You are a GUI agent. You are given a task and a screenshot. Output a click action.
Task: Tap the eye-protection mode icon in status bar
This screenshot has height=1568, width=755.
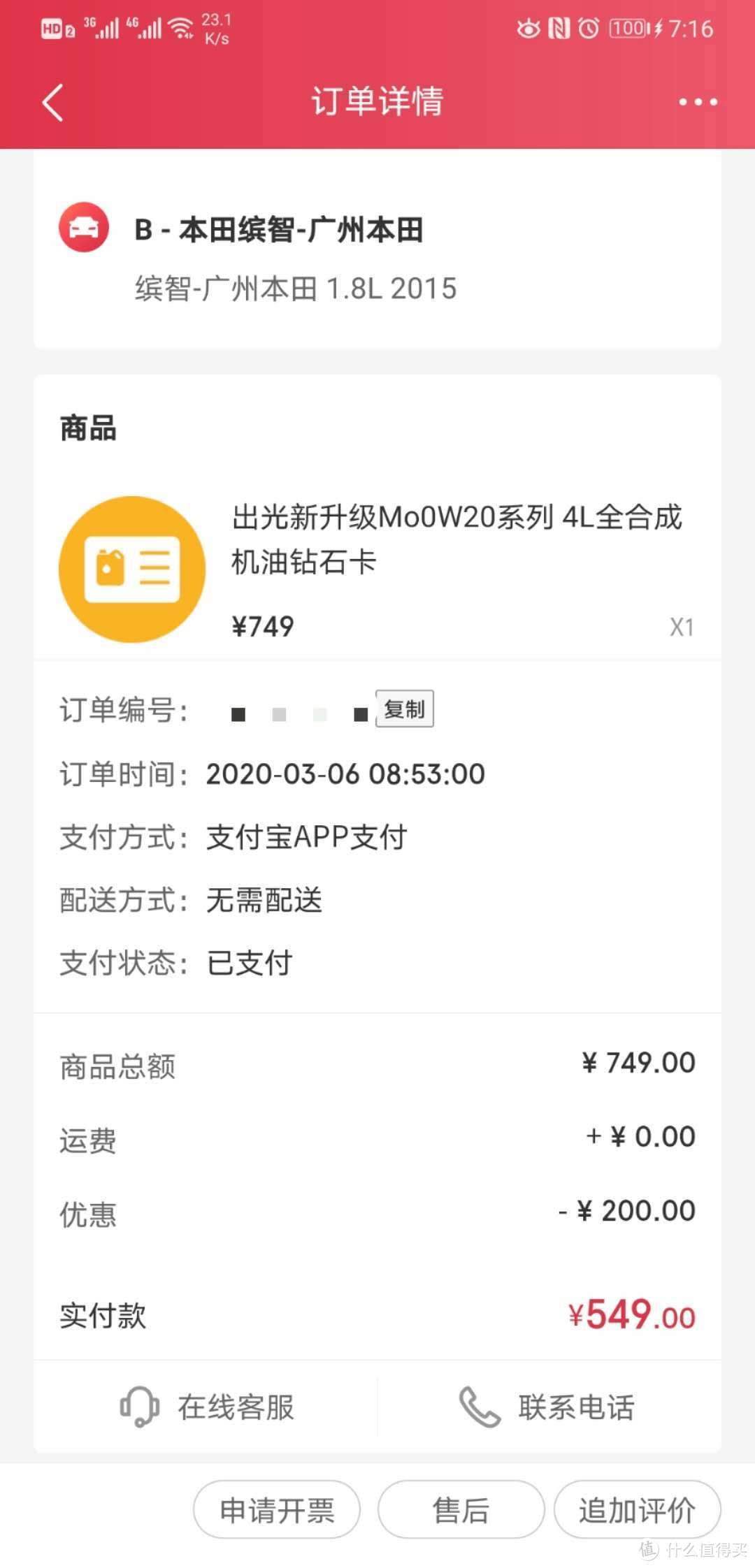point(529,28)
